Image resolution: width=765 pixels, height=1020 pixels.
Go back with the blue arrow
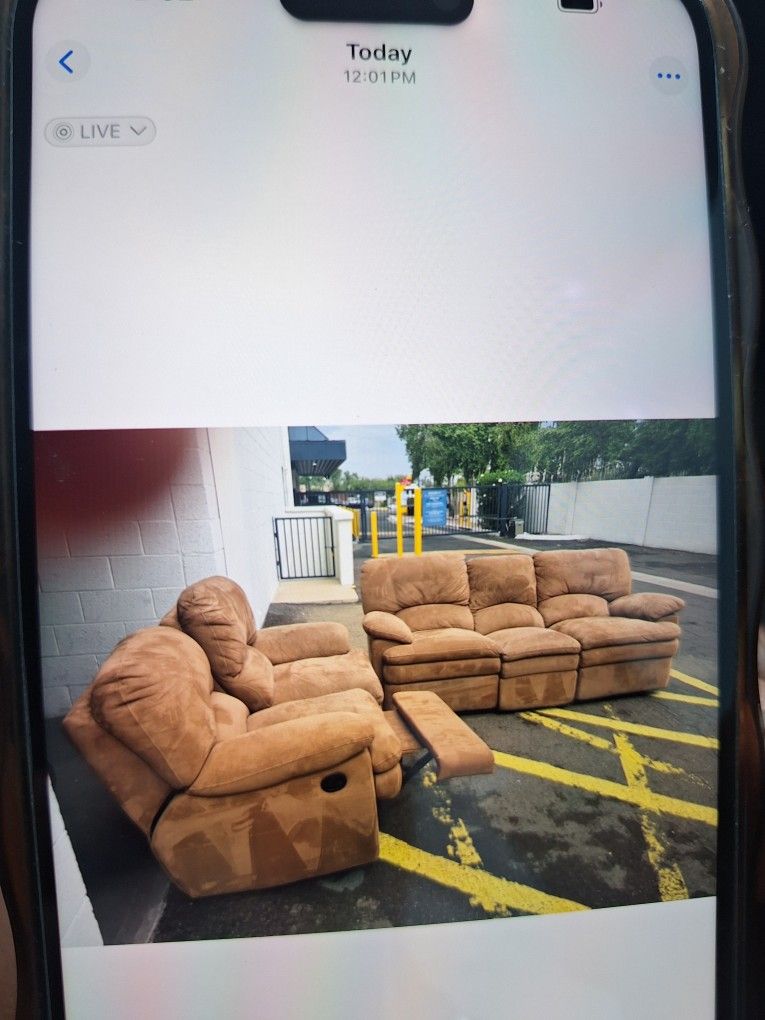(x=67, y=62)
